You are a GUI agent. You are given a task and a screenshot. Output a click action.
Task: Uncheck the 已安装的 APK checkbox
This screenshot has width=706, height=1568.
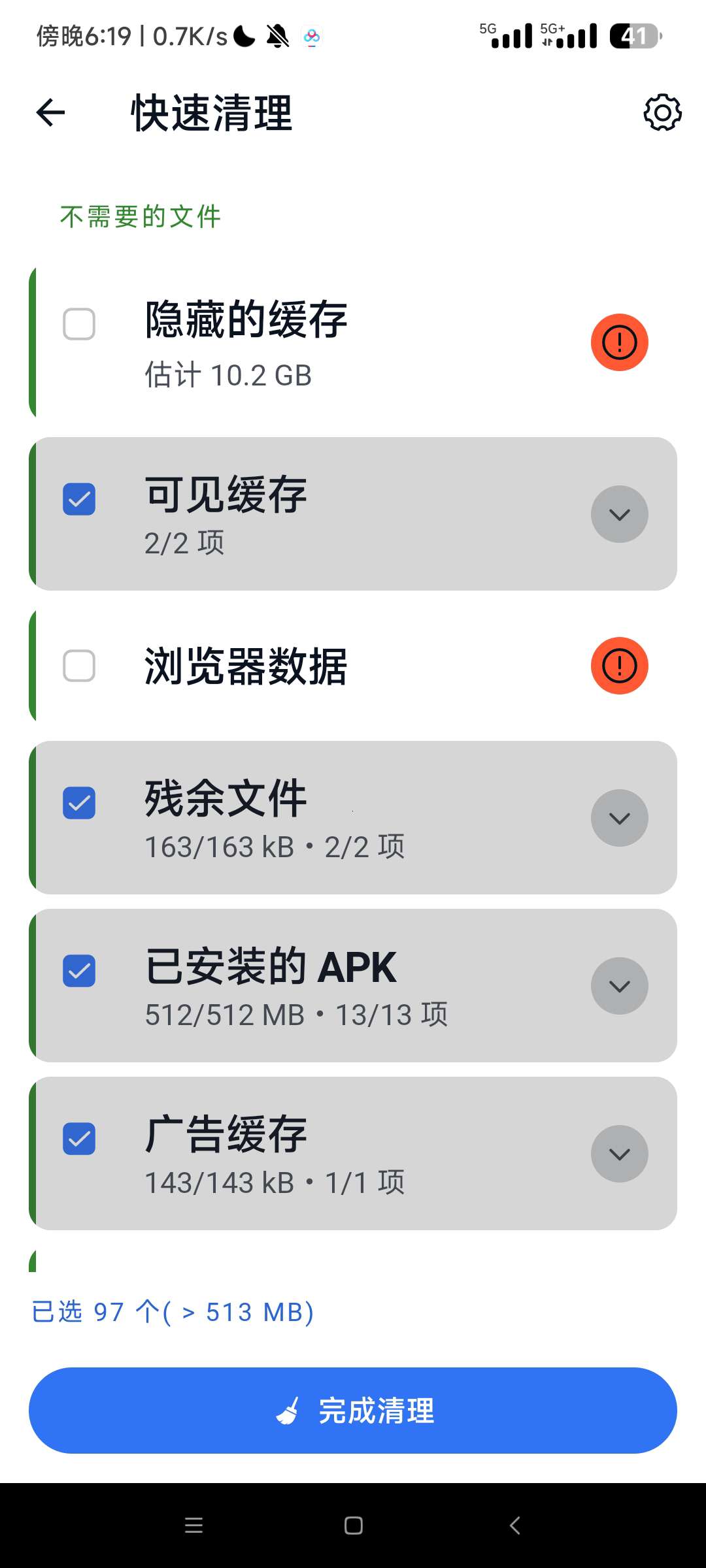(79, 971)
